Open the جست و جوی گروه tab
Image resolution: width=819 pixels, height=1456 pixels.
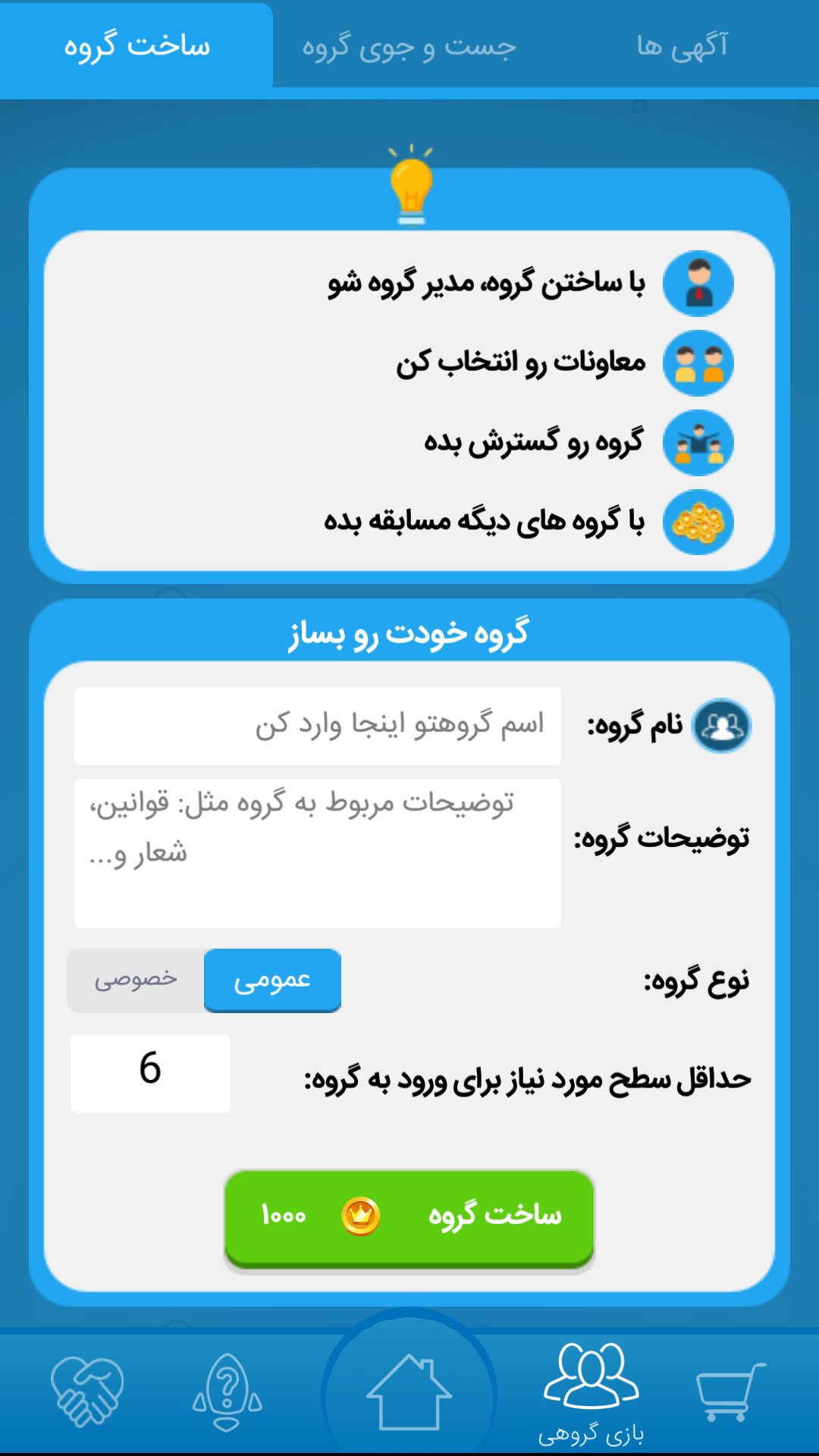[x=409, y=47]
